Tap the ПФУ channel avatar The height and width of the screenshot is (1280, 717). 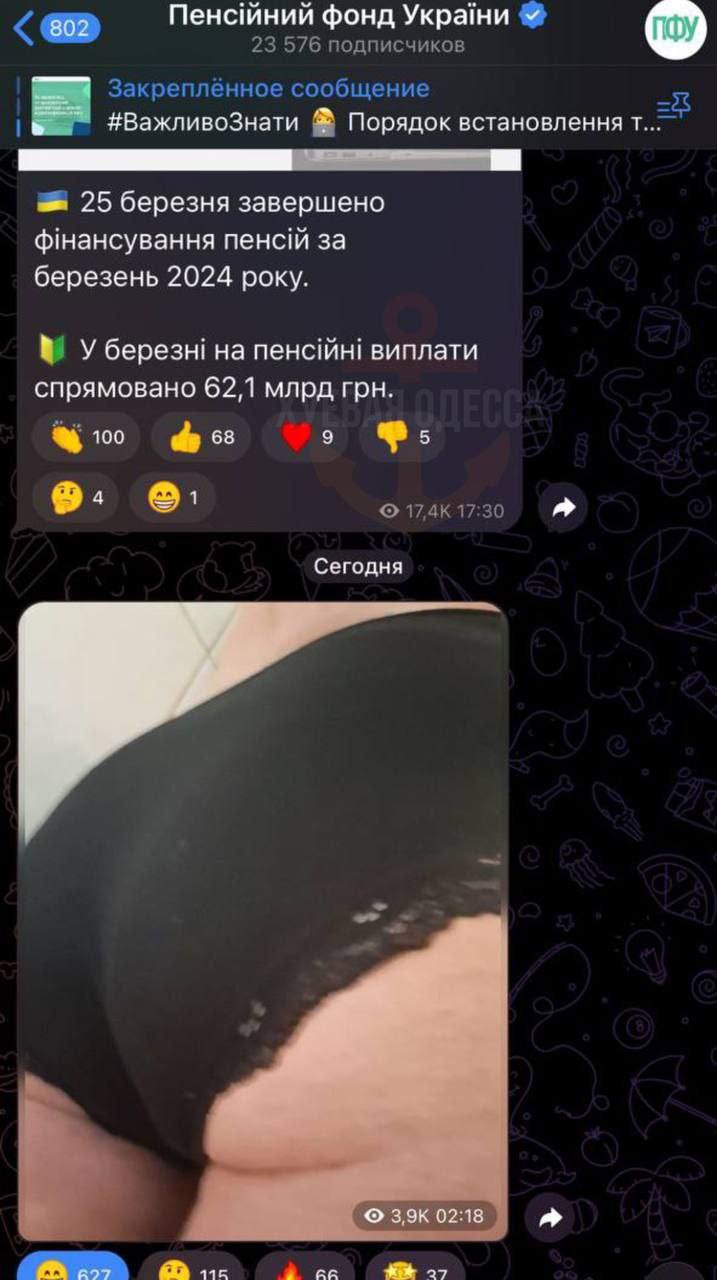[675, 30]
